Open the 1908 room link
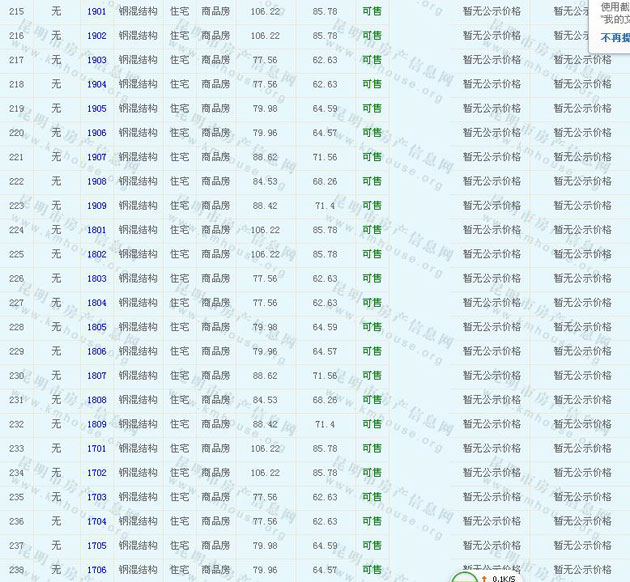This screenshot has height=582, width=630. [96, 181]
